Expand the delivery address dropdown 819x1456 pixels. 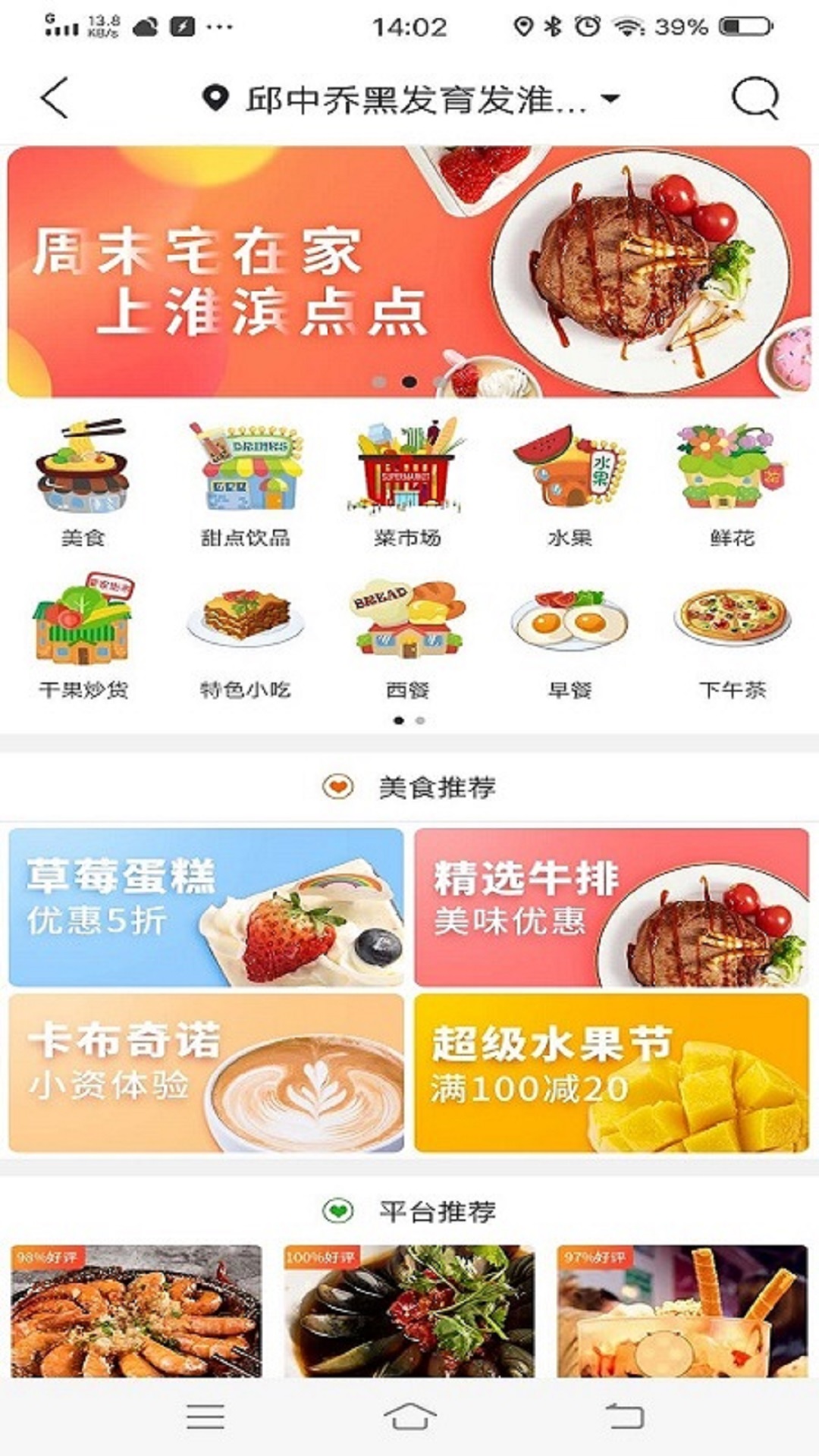(610, 97)
